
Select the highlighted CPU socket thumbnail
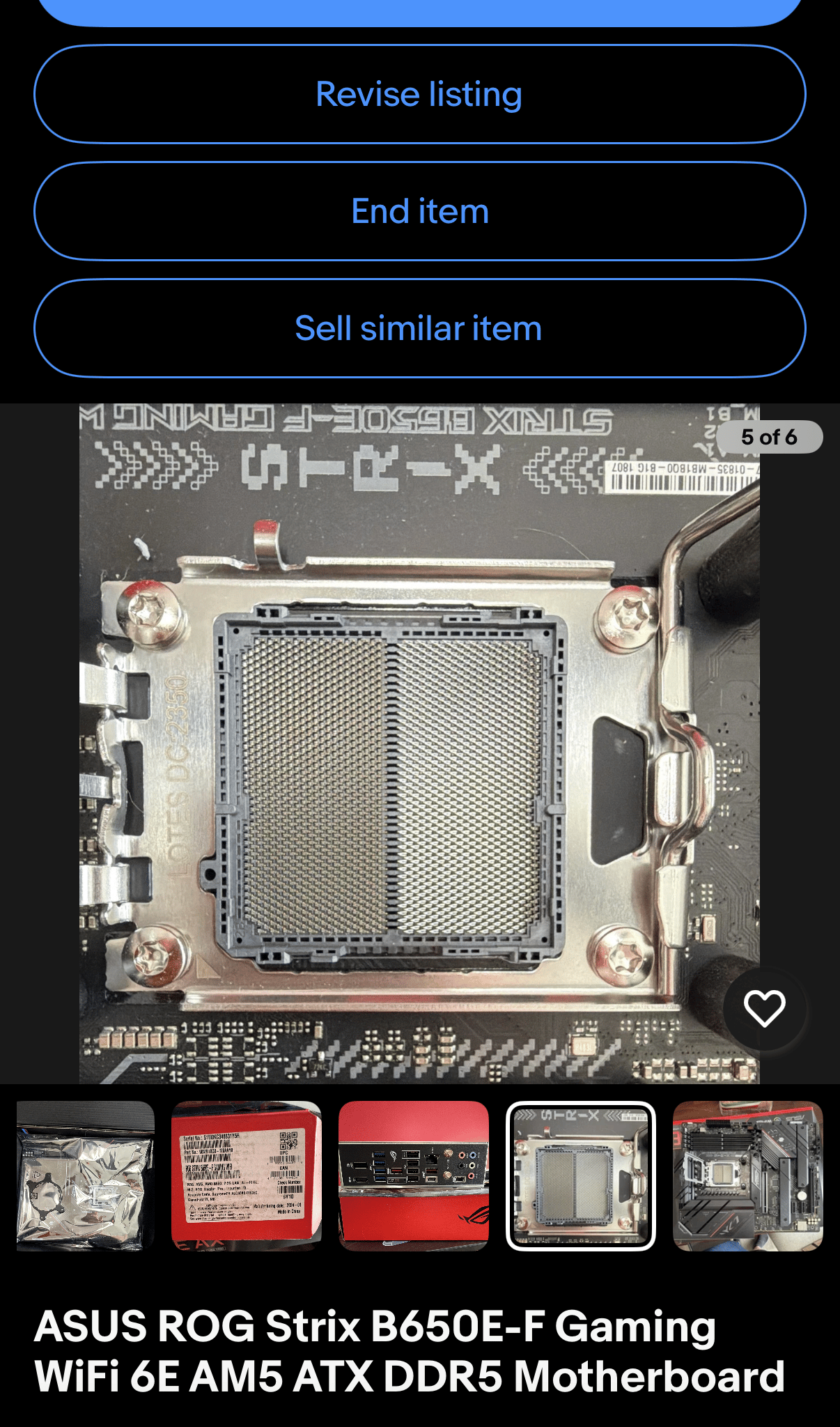pyautogui.click(x=581, y=1176)
